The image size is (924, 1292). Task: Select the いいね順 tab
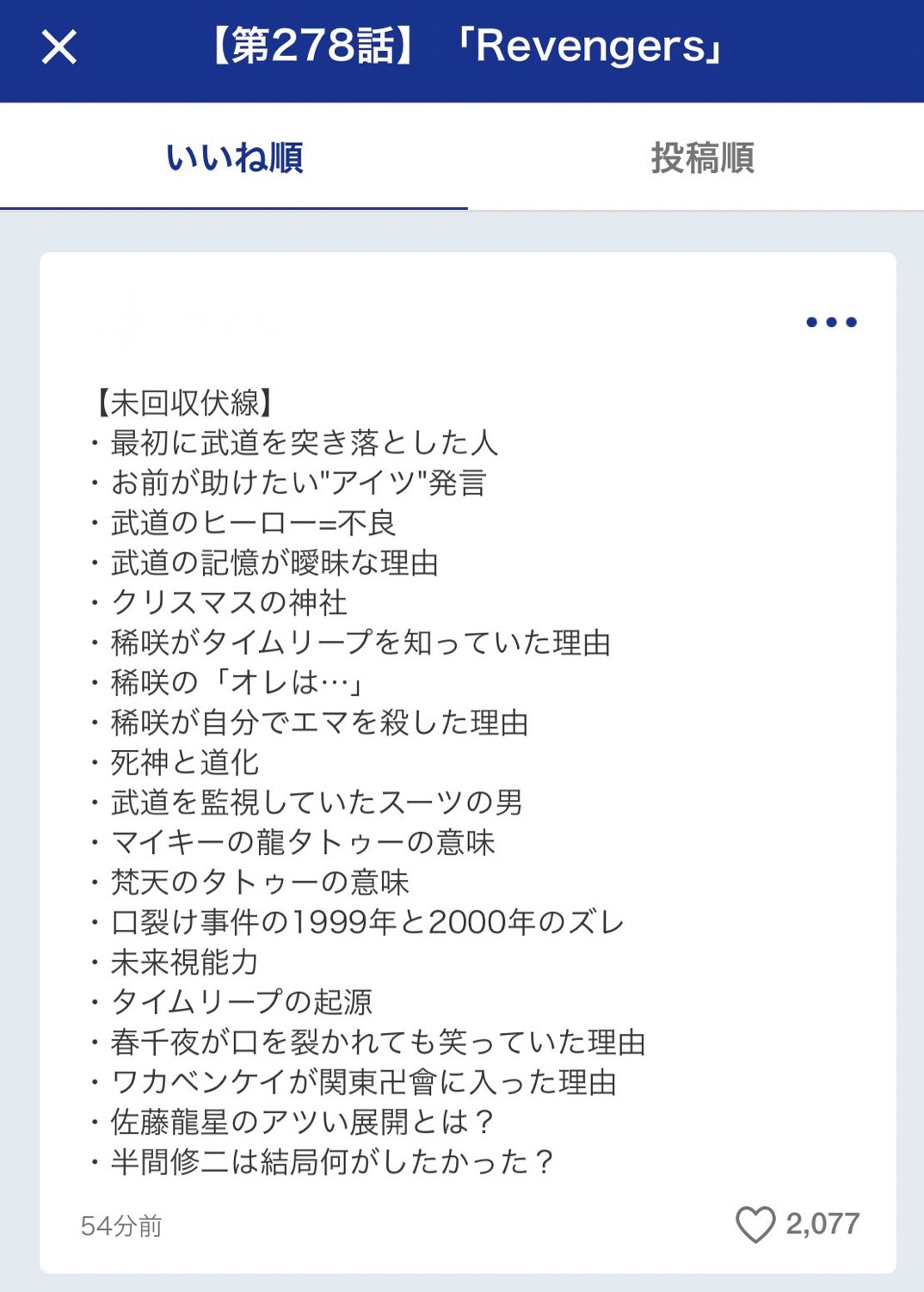coord(234,158)
